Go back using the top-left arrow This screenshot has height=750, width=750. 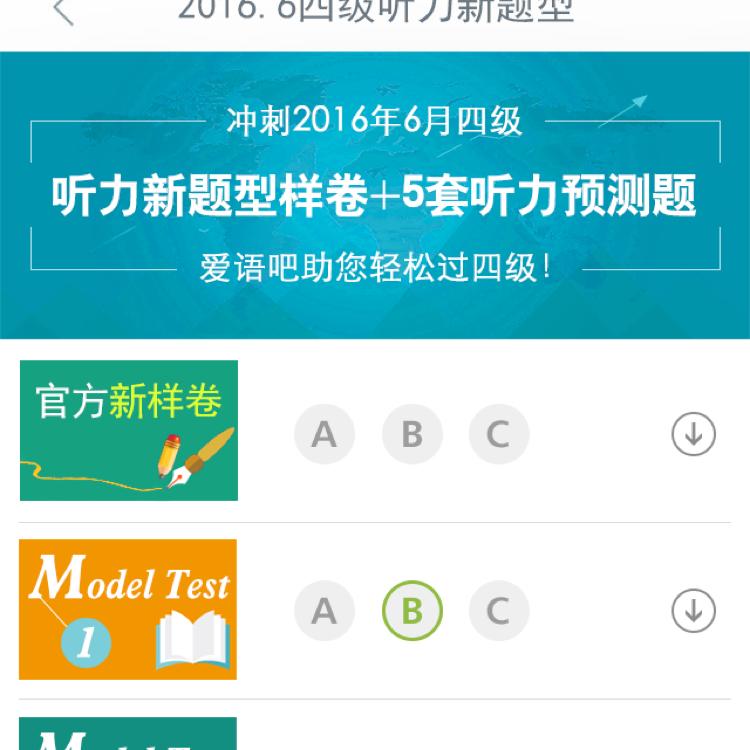(63, 13)
